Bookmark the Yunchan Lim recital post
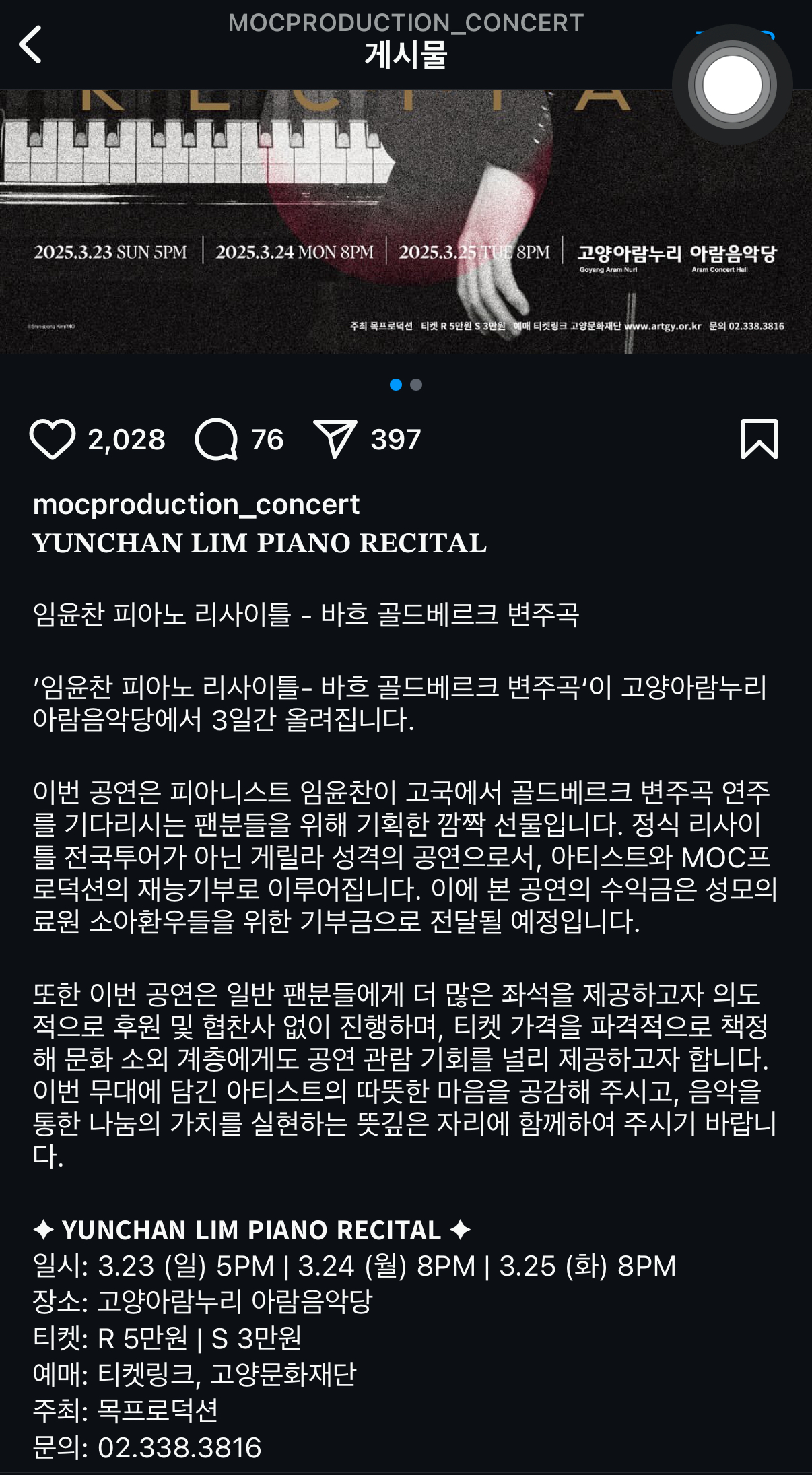Screen dimensions: 812x1475 point(759,439)
